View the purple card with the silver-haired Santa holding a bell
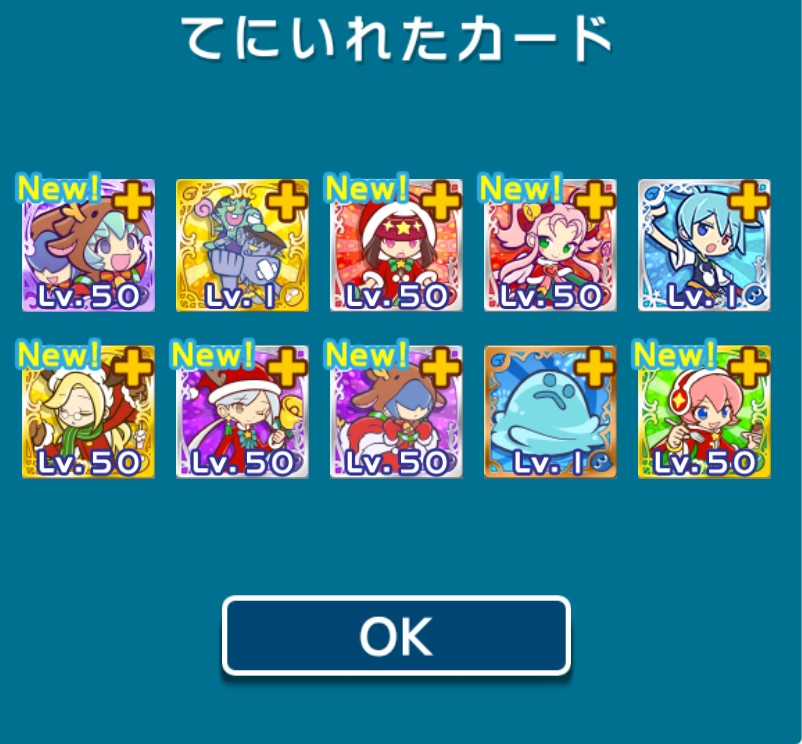The width and height of the screenshot is (802, 744). pos(242,411)
